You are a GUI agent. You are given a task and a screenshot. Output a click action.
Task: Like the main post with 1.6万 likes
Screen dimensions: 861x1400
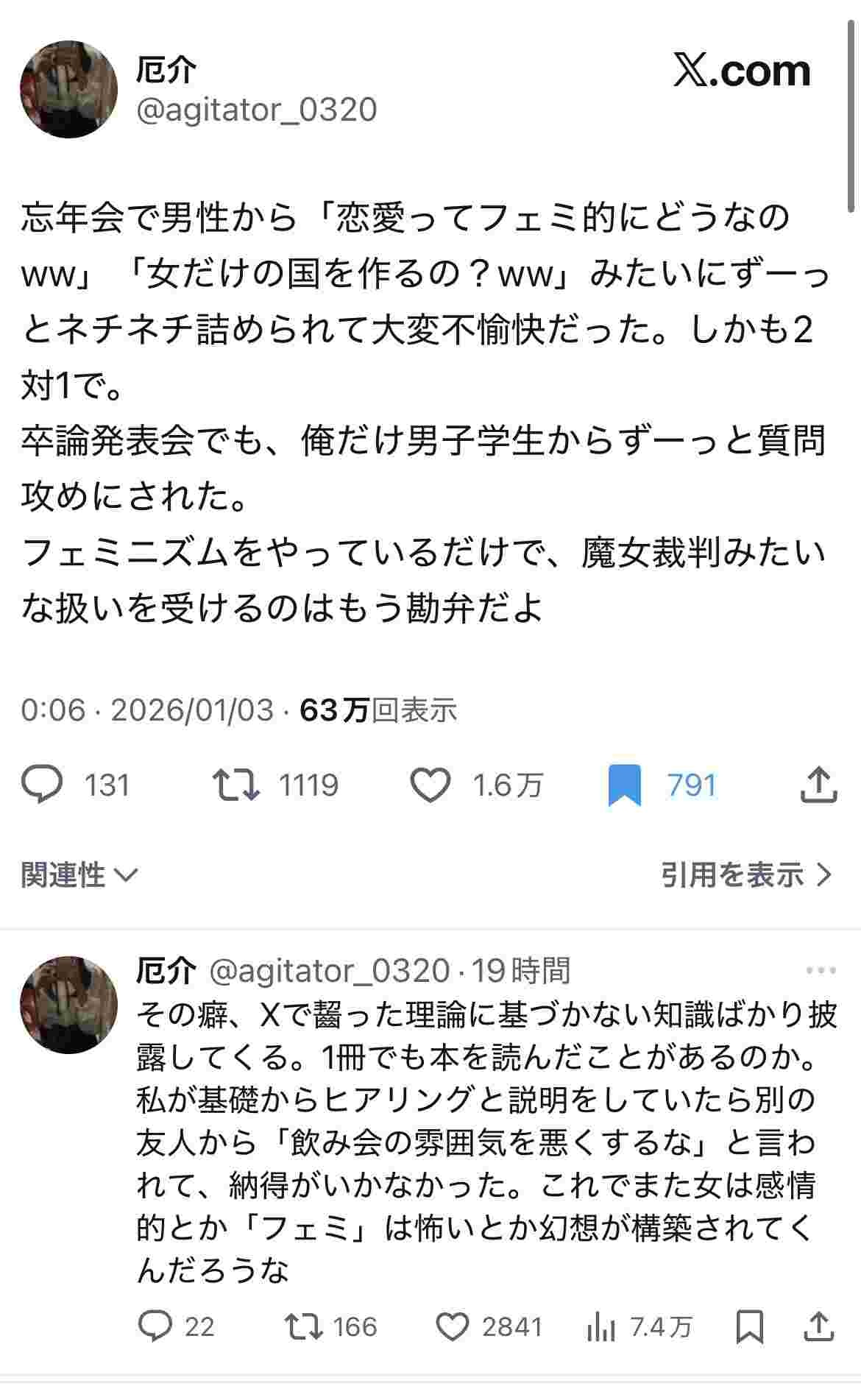(x=430, y=785)
